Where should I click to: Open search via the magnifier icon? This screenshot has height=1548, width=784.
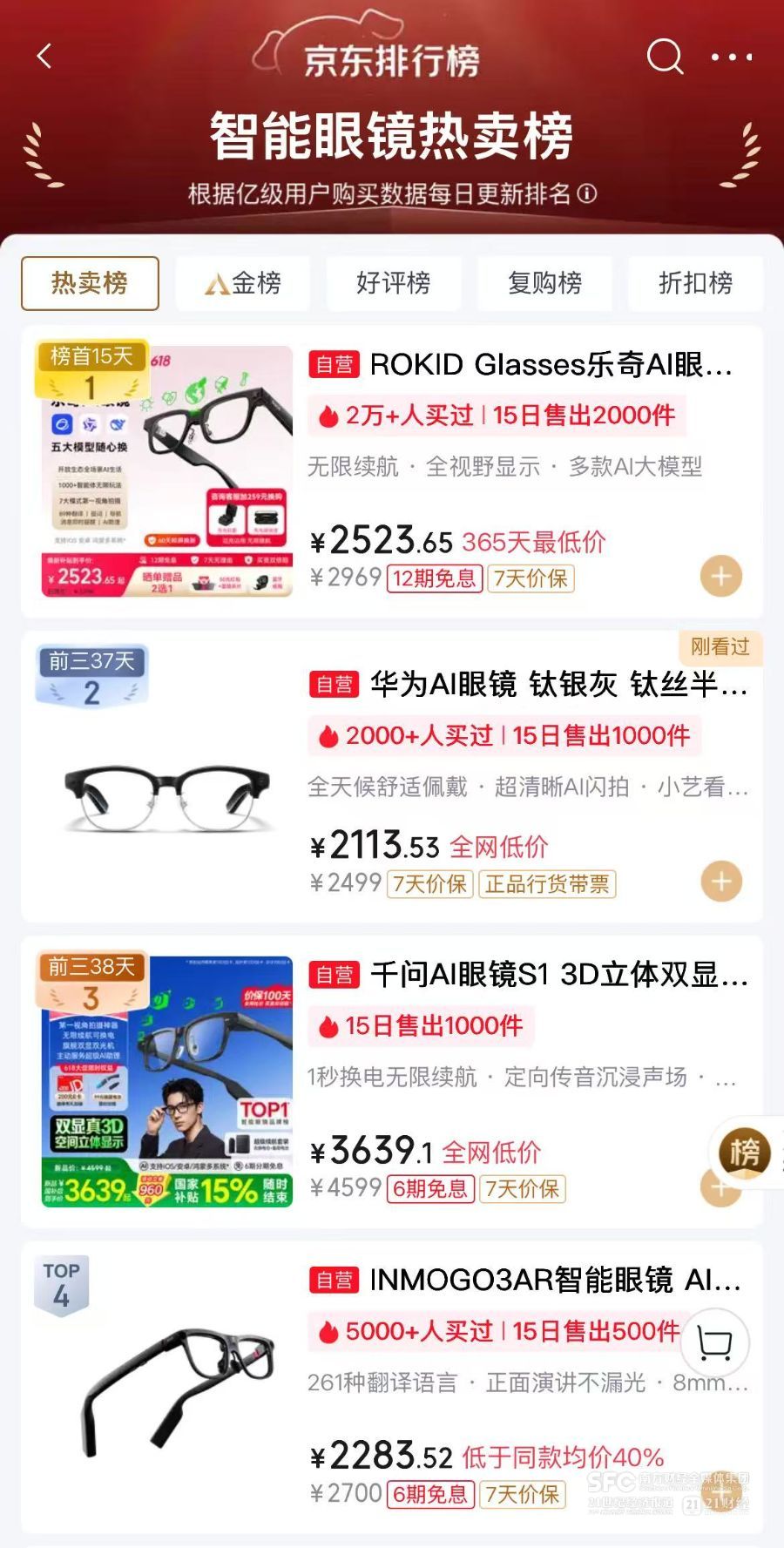665,57
